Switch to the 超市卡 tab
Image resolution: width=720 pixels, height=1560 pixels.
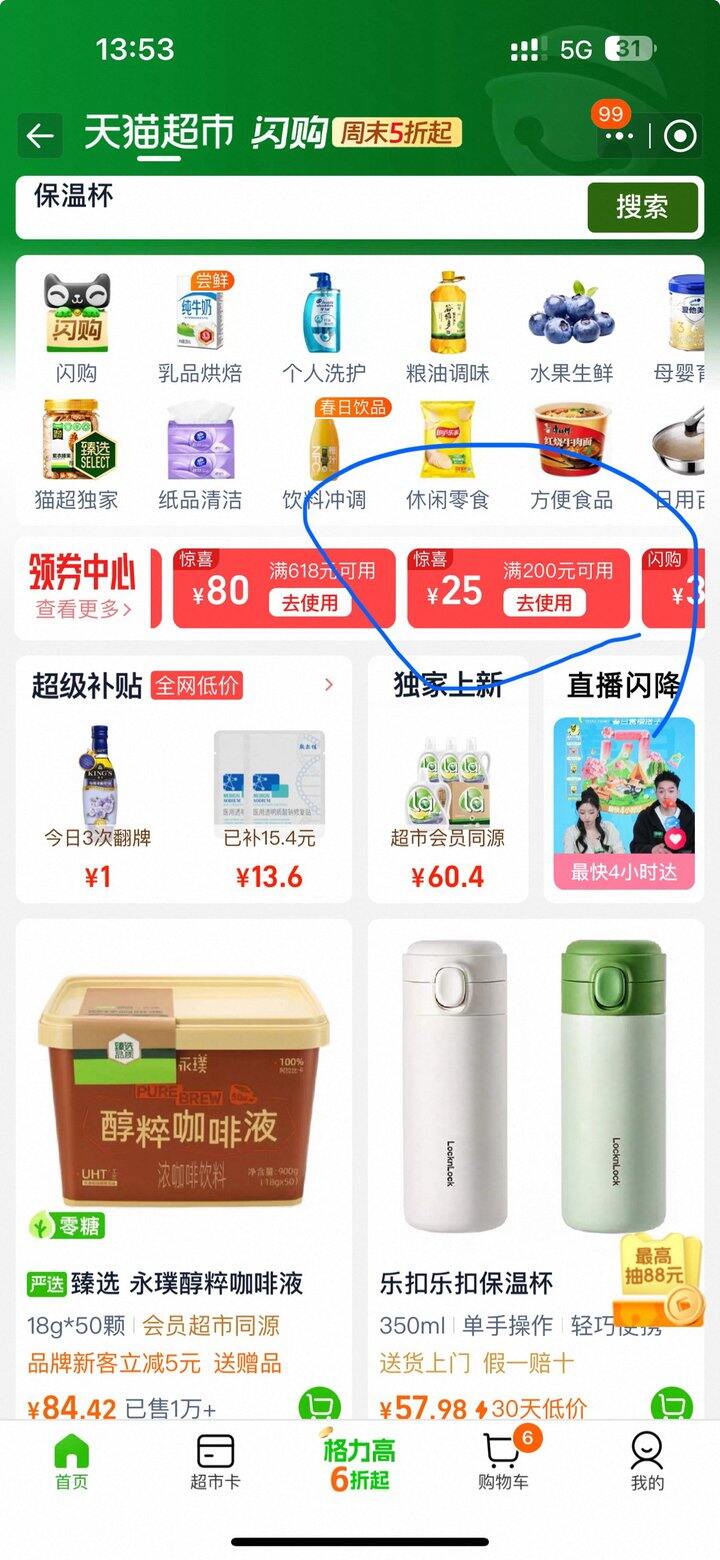[x=215, y=1462]
